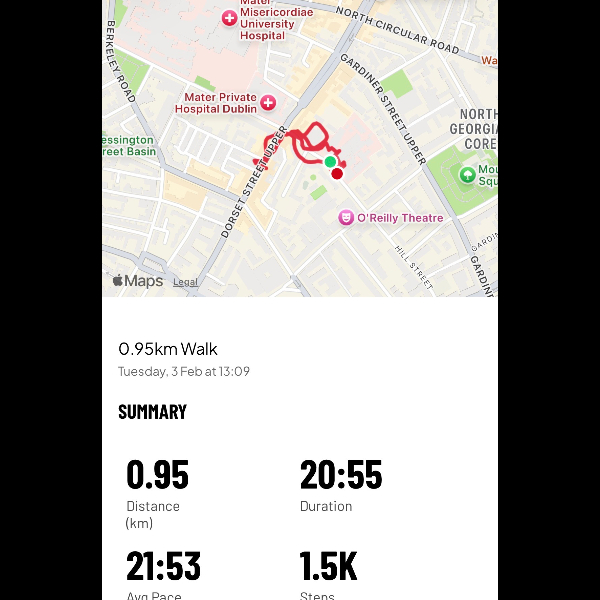
Task: Open the Legal link on the map
Action: 186,282
